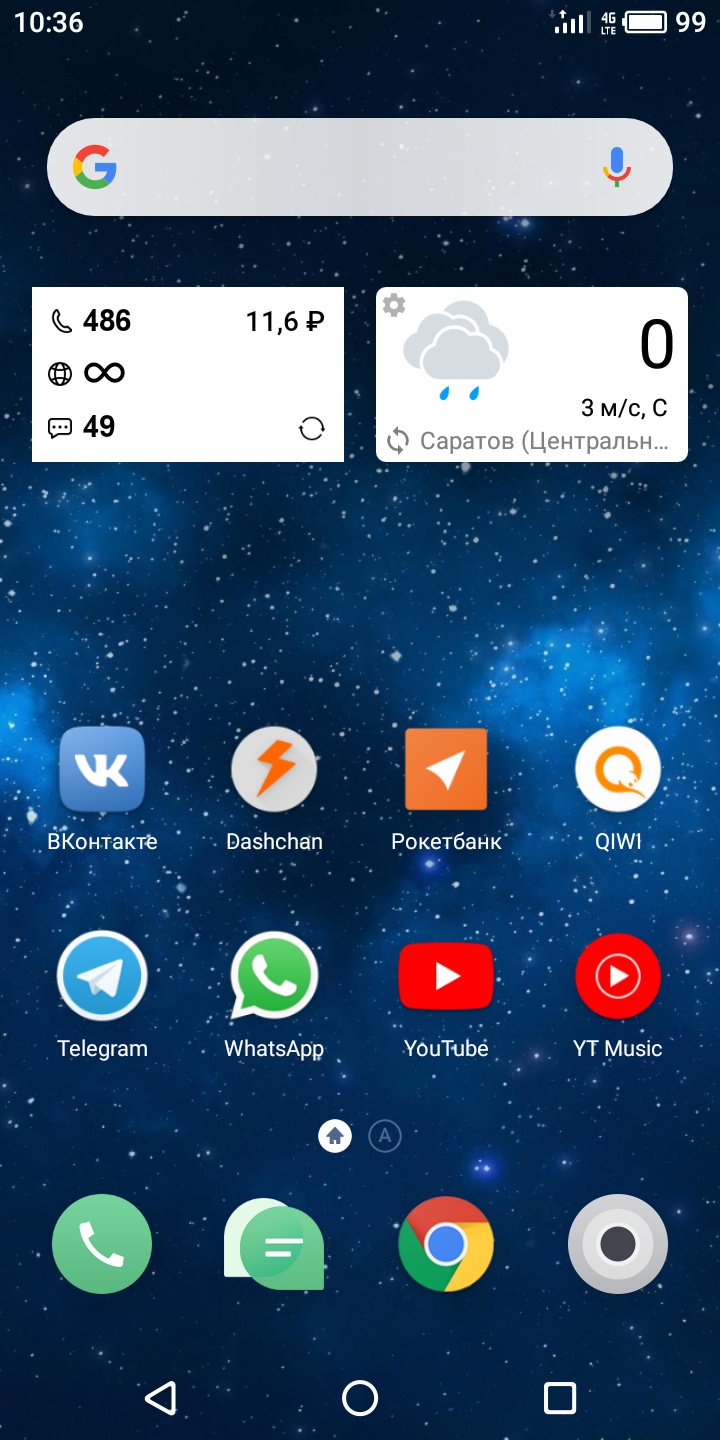Open WhatsApp
720x1440 pixels.
click(274, 976)
